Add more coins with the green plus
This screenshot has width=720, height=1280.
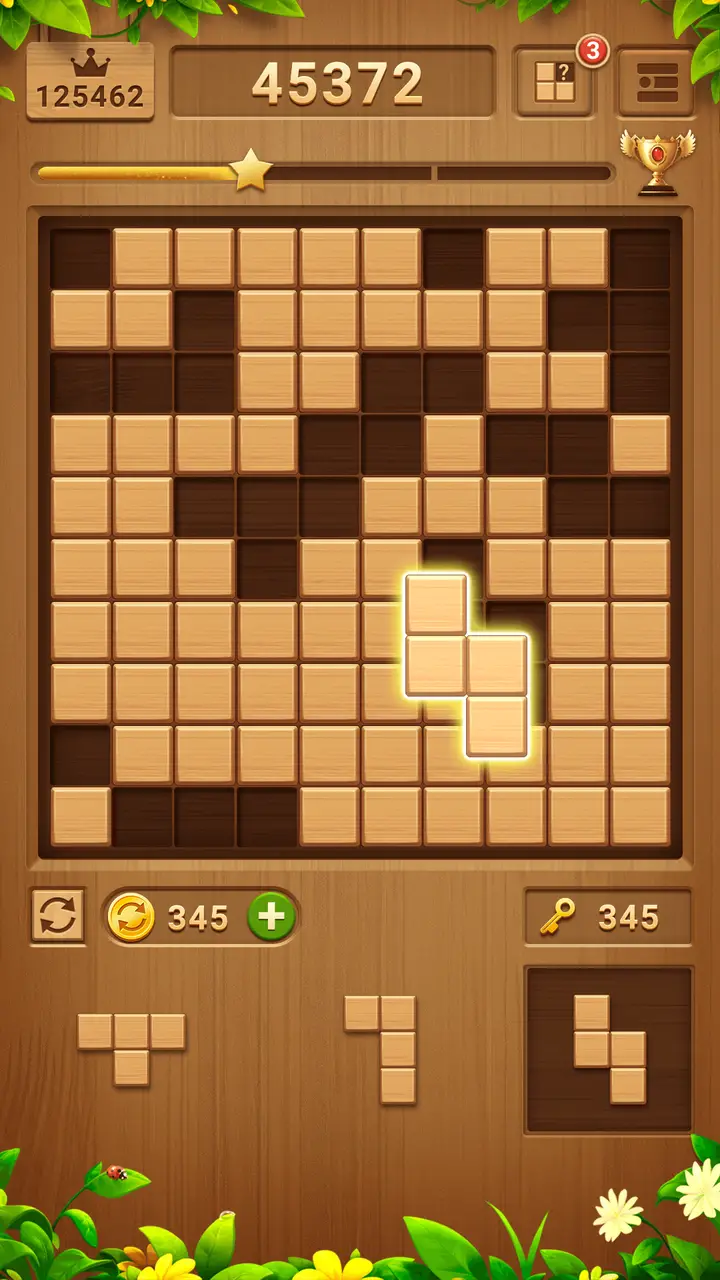pyautogui.click(x=271, y=917)
